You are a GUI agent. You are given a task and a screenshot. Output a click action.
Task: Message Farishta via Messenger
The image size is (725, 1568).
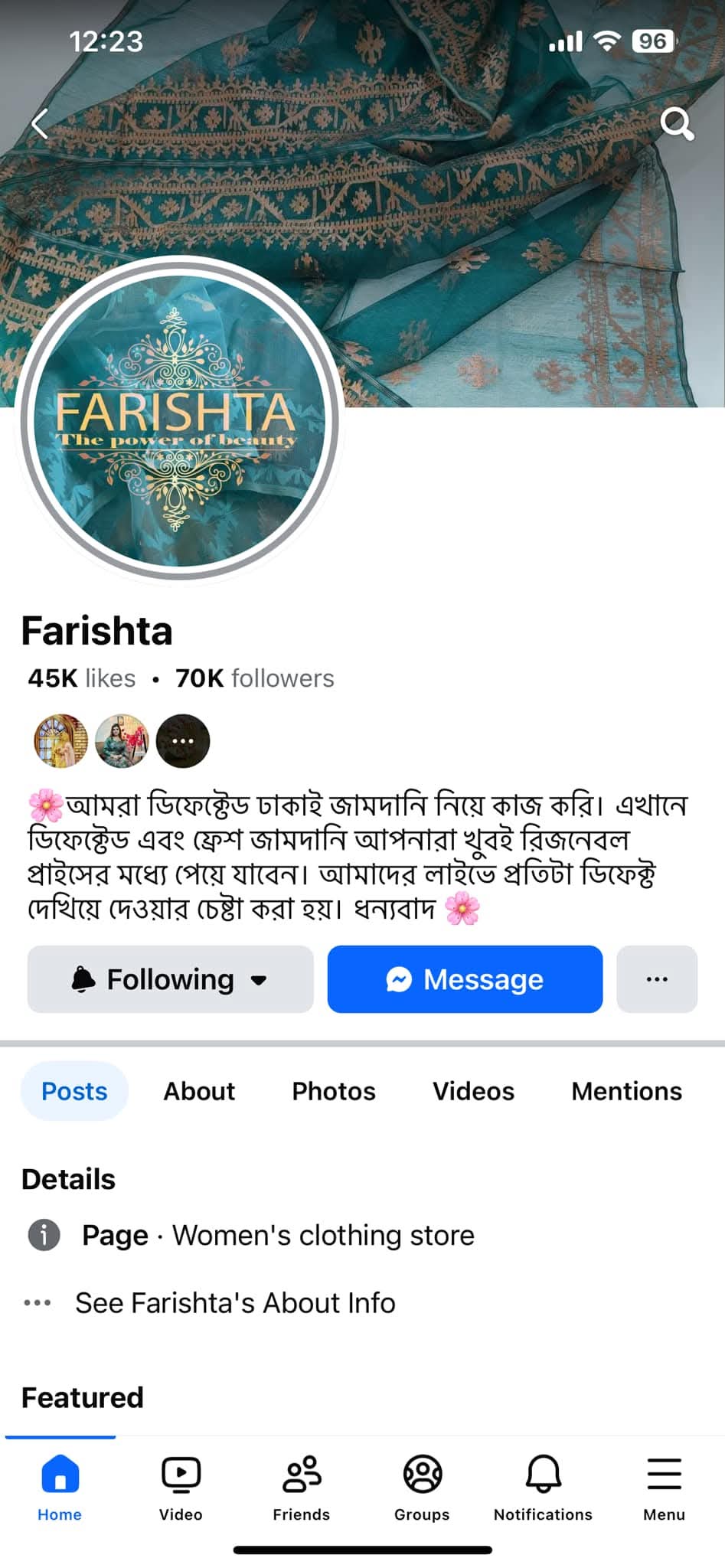click(465, 978)
